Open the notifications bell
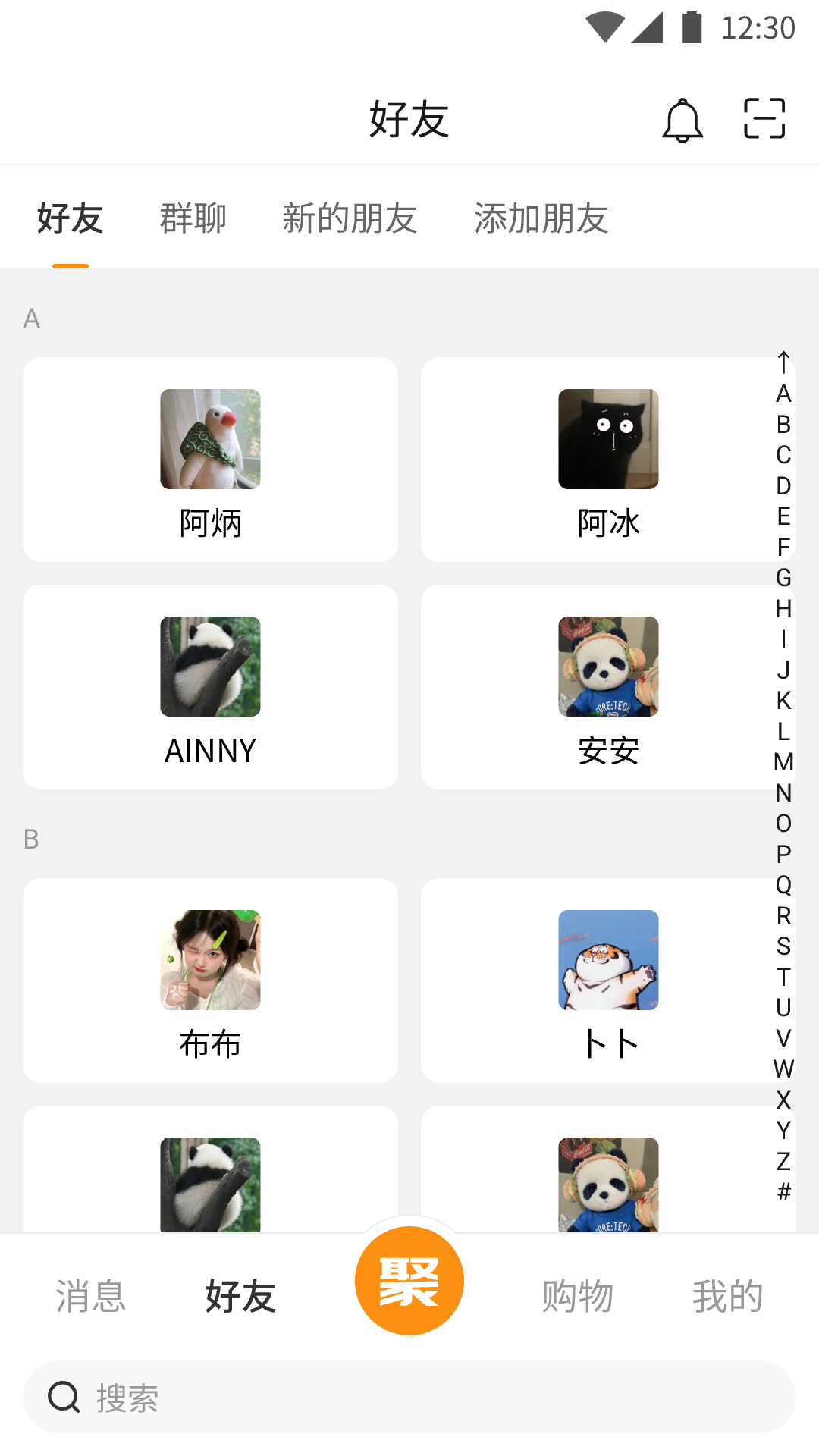This screenshot has height=1456, width=819. (682, 120)
